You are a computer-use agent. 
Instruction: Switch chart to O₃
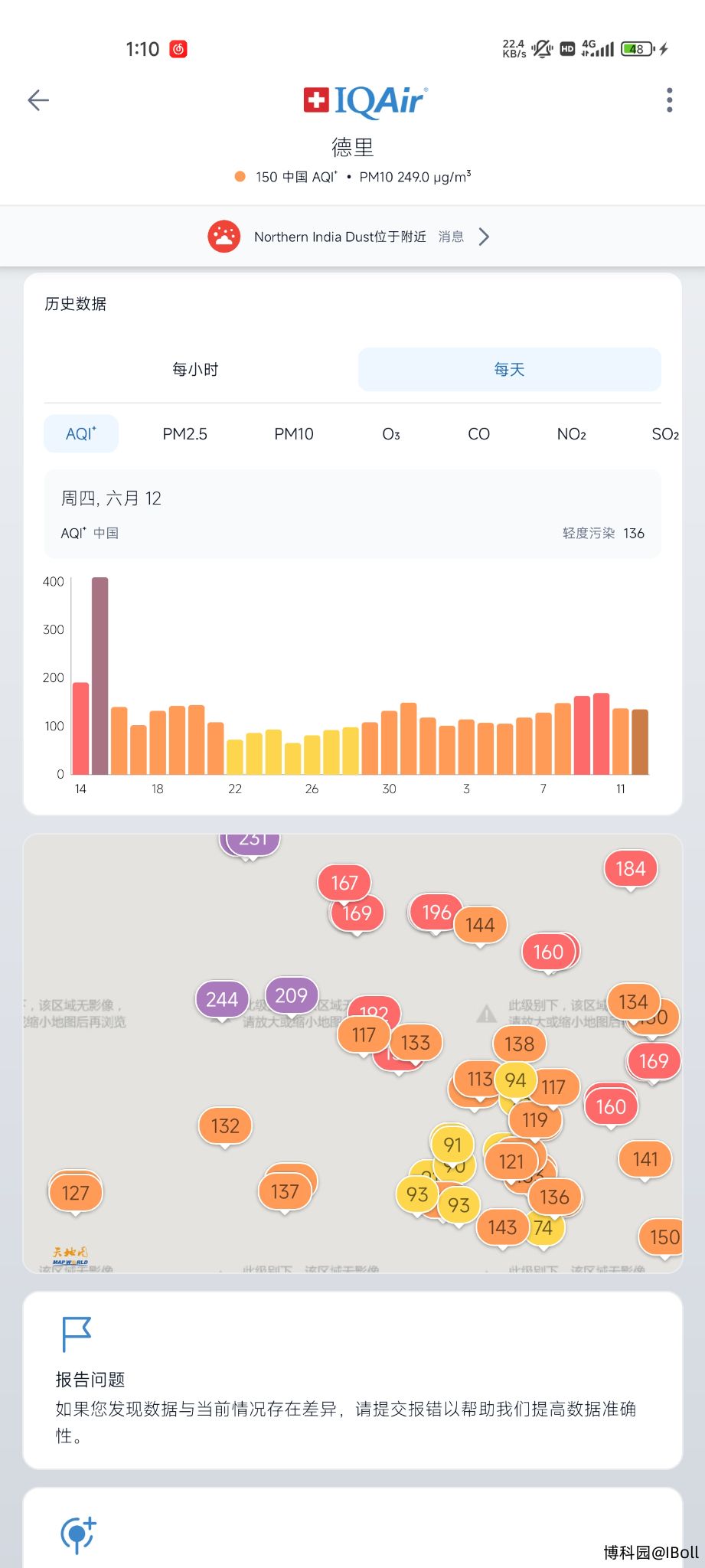tap(390, 434)
